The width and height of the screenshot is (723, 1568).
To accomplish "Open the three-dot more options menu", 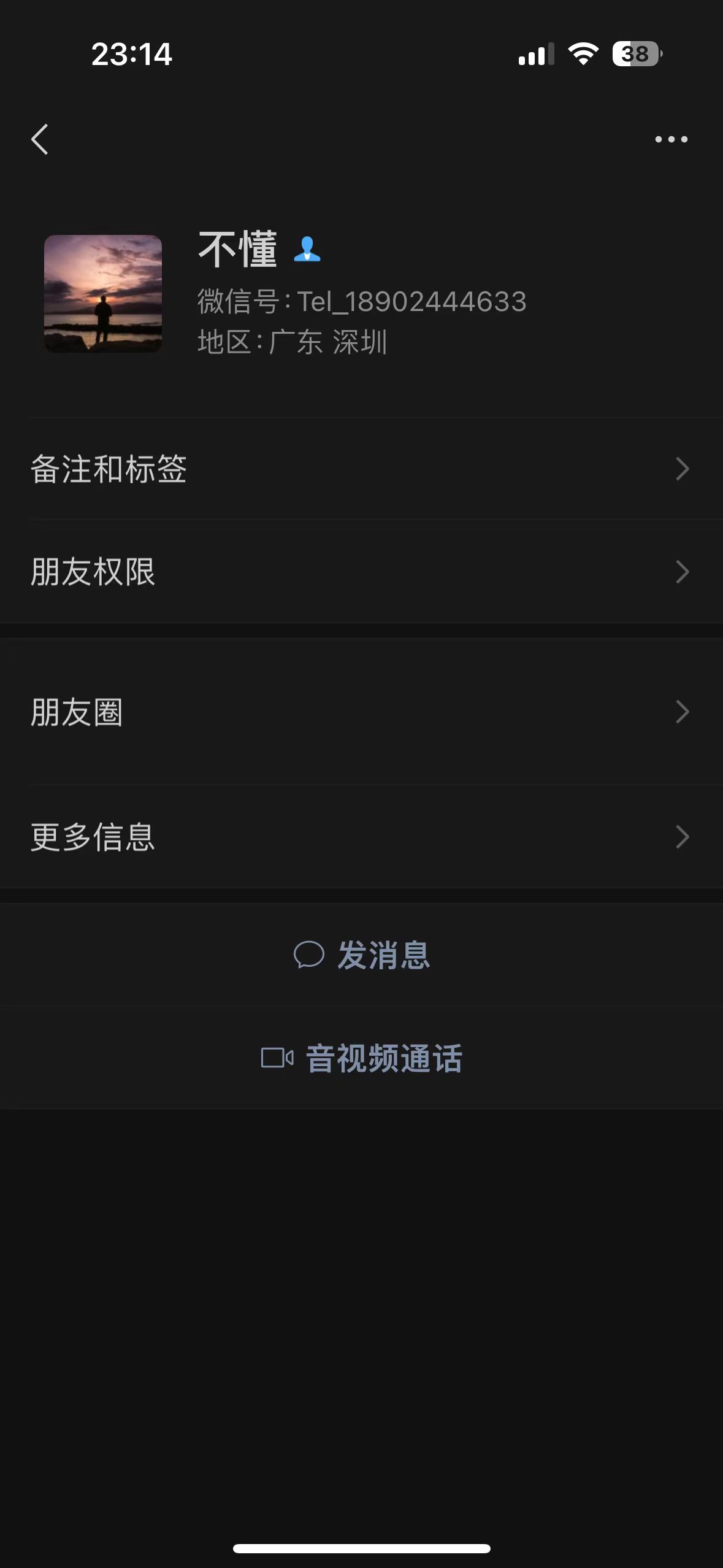I will point(671,139).
